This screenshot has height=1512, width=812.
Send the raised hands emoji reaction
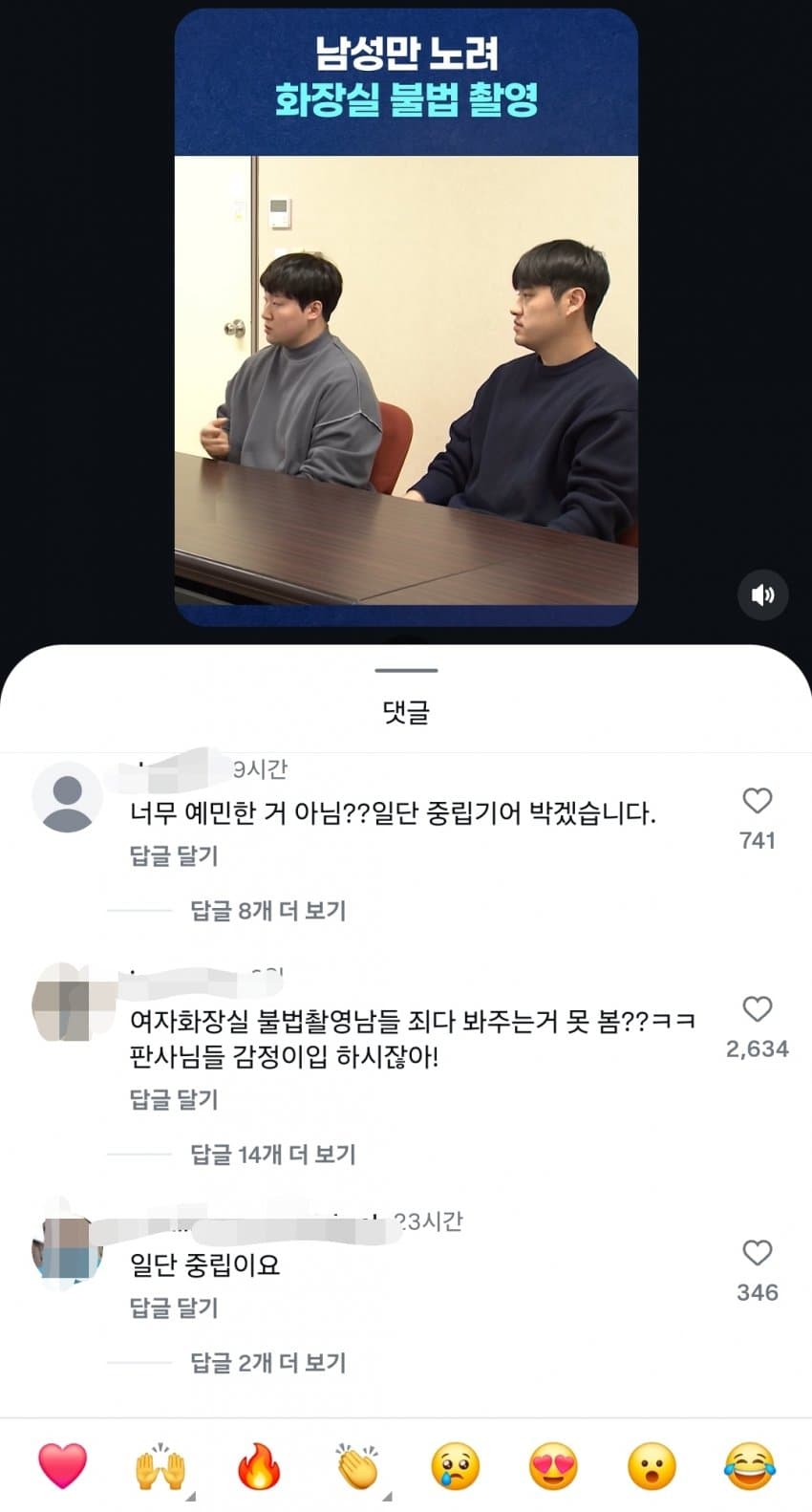click(160, 1466)
